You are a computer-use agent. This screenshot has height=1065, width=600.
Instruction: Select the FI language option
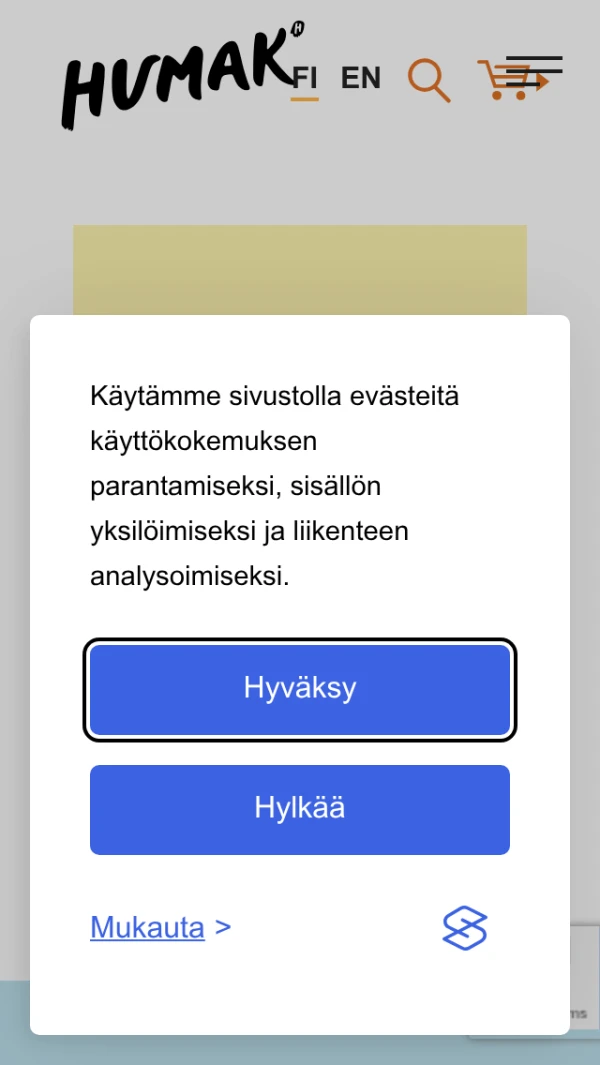(305, 78)
